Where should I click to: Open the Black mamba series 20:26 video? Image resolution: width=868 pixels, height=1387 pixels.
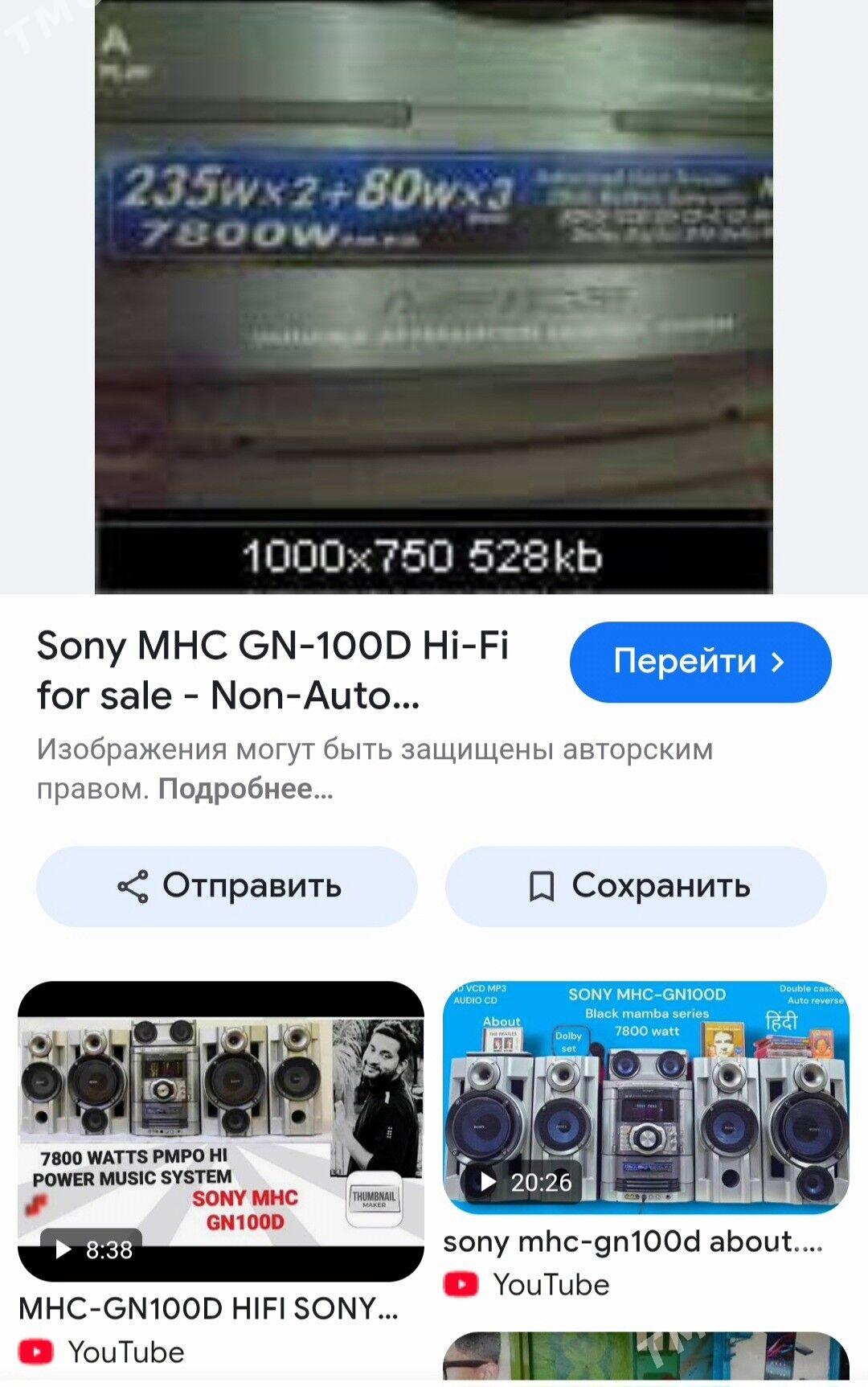pyautogui.click(x=645, y=1098)
